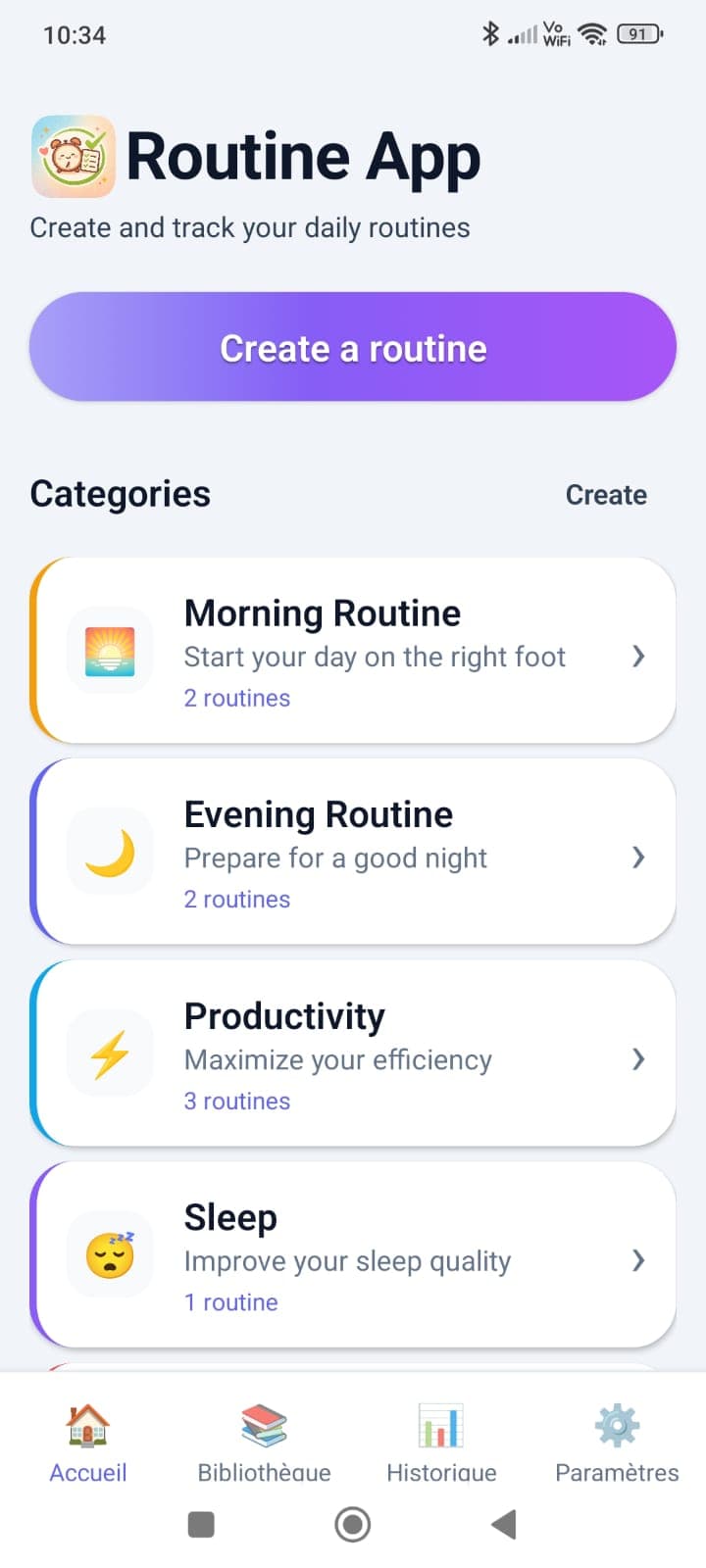Expand the Morning Routine category
This screenshot has width=706, height=1568.
(638, 657)
